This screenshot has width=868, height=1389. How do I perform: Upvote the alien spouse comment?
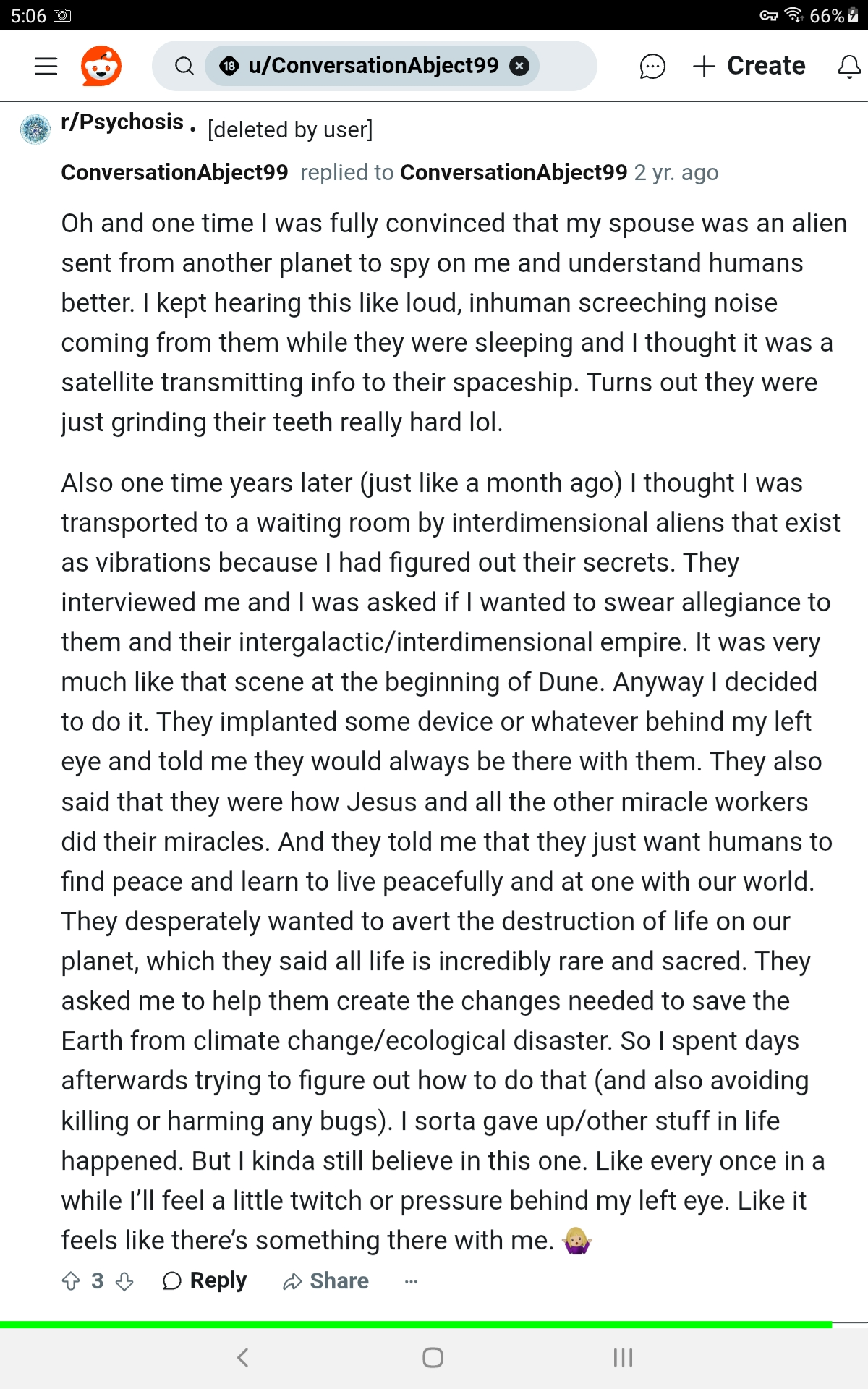71,1281
